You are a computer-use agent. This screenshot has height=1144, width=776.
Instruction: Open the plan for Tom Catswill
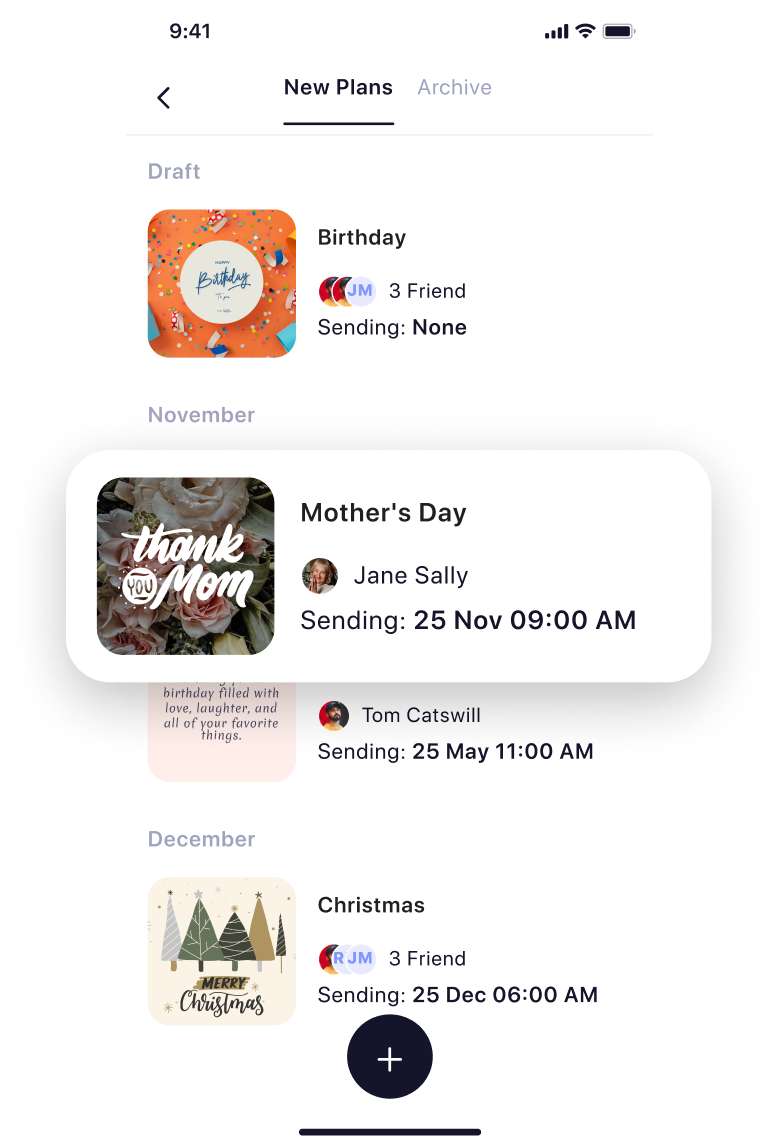coord(421,715)
